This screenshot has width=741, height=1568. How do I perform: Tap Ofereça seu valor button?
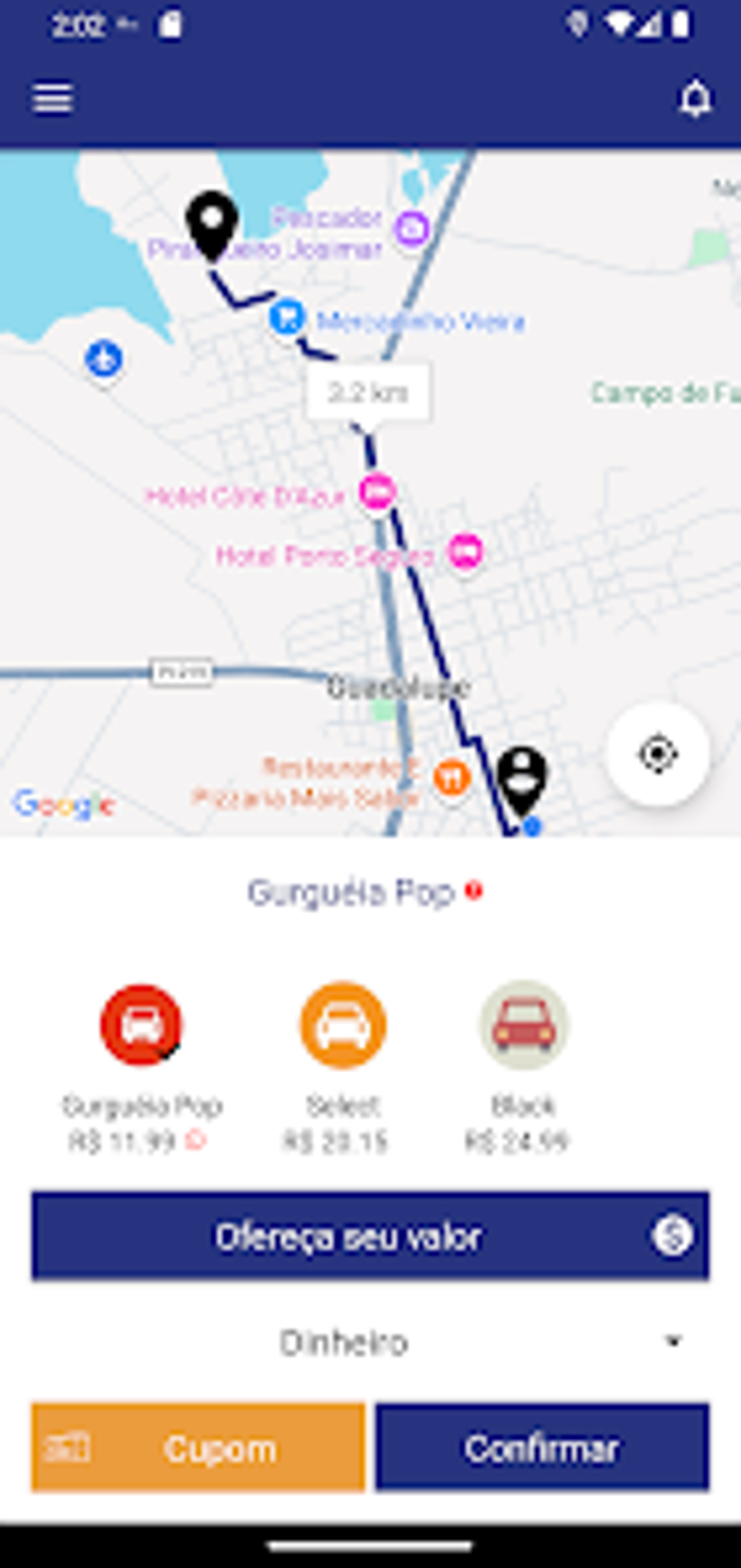point(370,1236)
